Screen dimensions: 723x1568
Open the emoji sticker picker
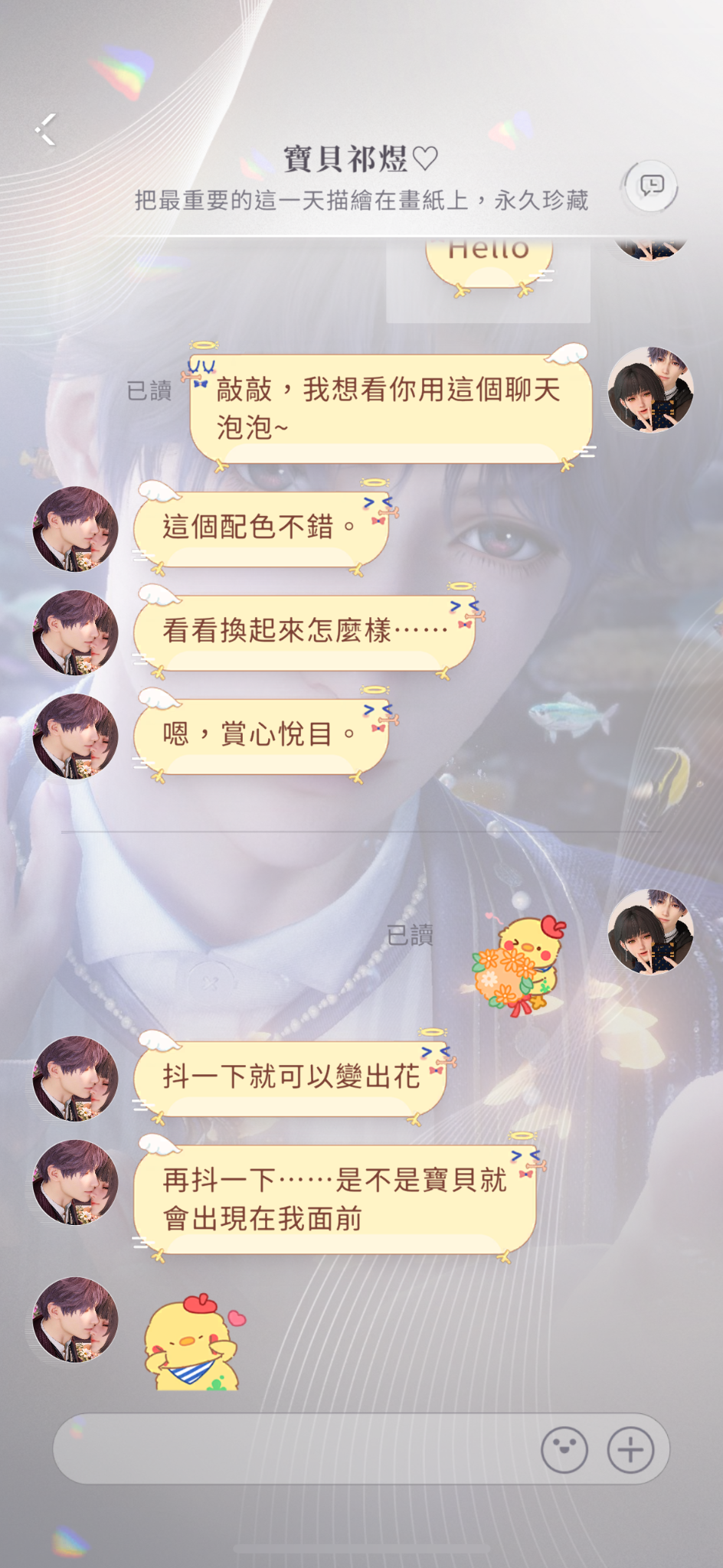point(564,1449)
